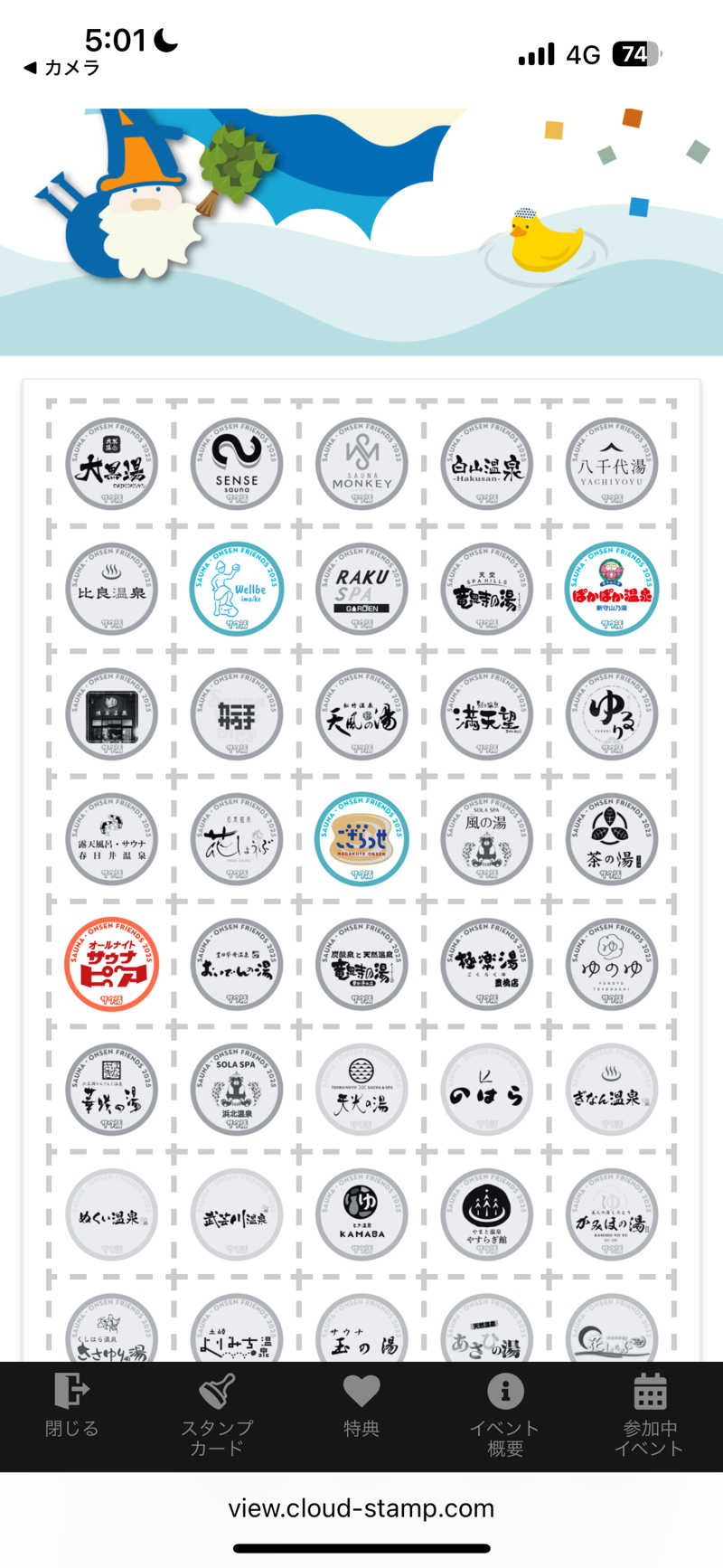Viewport: 723px width, 1568px height.
Task: Open the ゆのゆ stamp
Action: (612, 964)
